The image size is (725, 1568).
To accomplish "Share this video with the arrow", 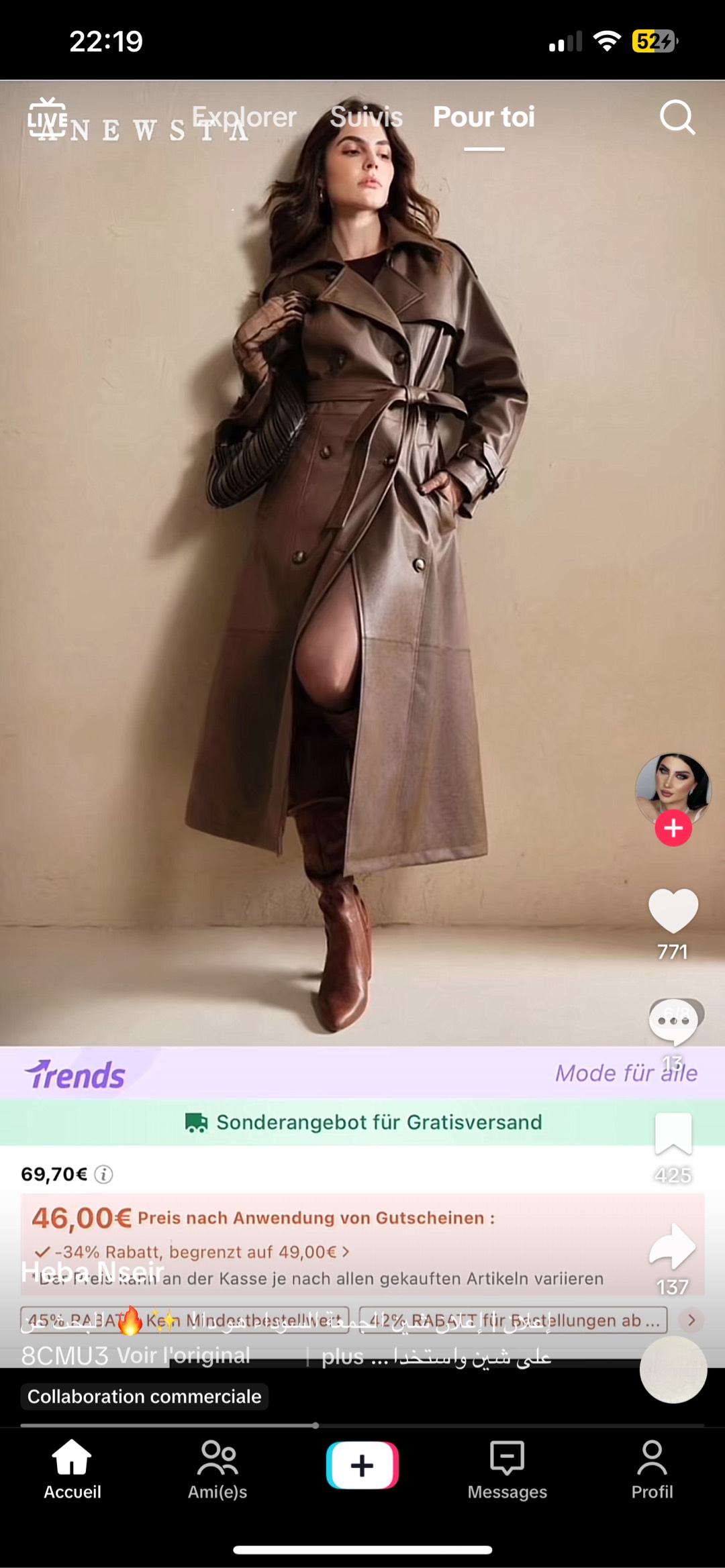I will point(673,1247).
